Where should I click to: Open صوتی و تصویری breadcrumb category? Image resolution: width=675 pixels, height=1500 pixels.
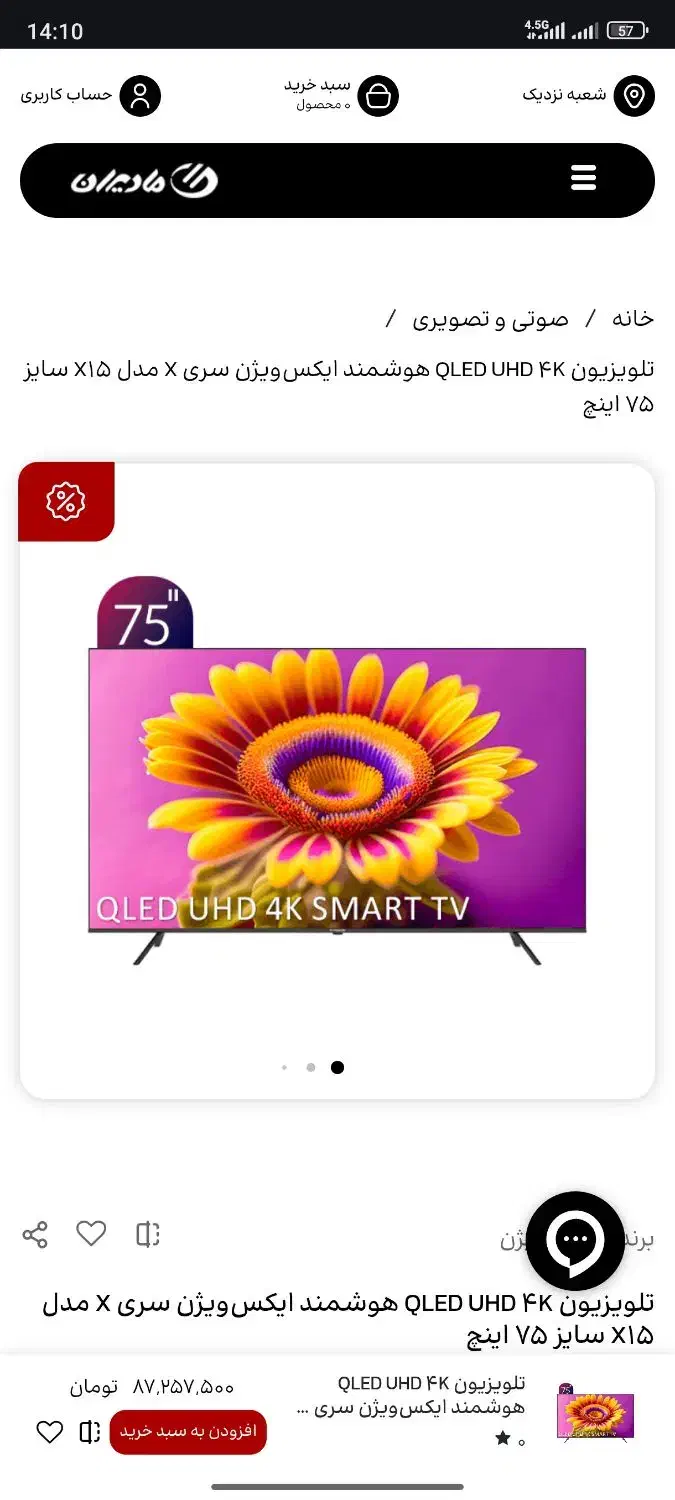[x=490, y=319]
